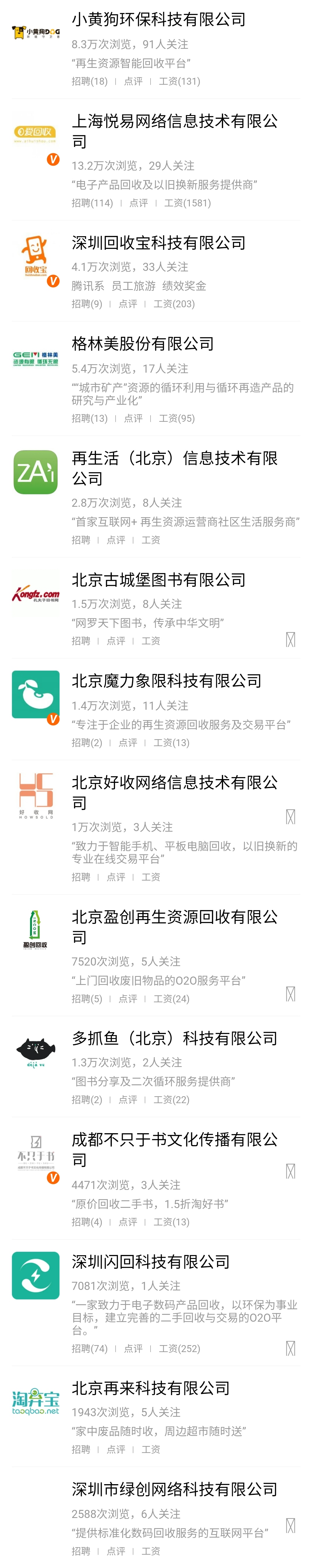Open 深圳市绿创网络科技有限公司 company page
Screen dimensions: 312x1568
(x=174, y=1489)
